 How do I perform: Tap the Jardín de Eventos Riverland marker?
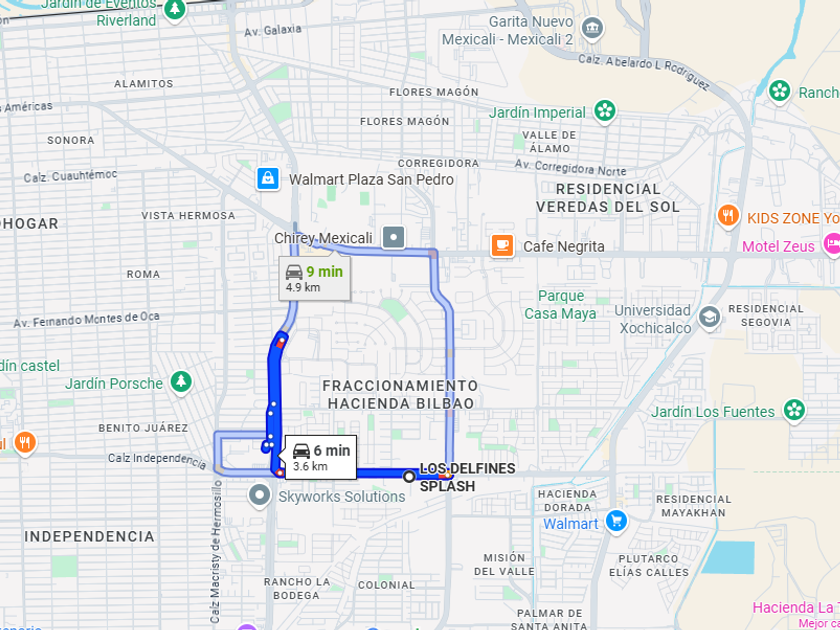pyautogui.click(x=175, y=10)
